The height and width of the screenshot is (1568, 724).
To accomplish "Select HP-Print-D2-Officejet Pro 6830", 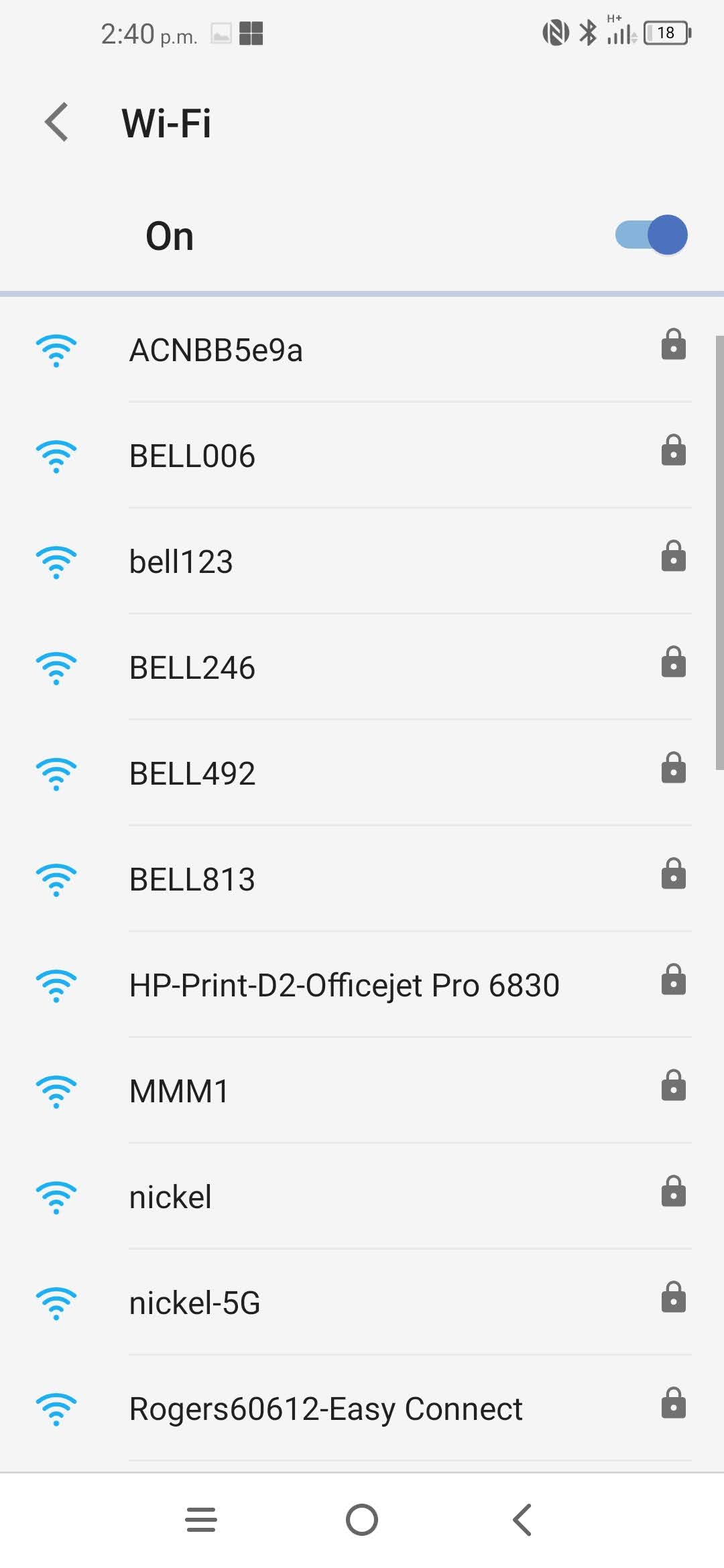I will (344, 985).
